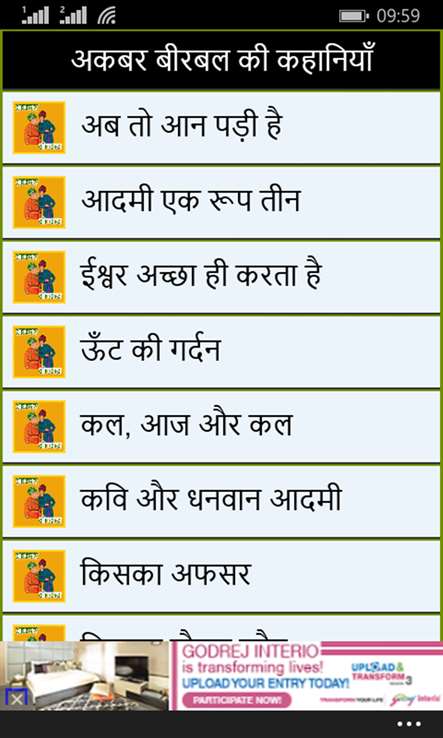Open the three-dot app bar menu
The width and height of the screenshot is (443, 738).
(x=409, y=724)
